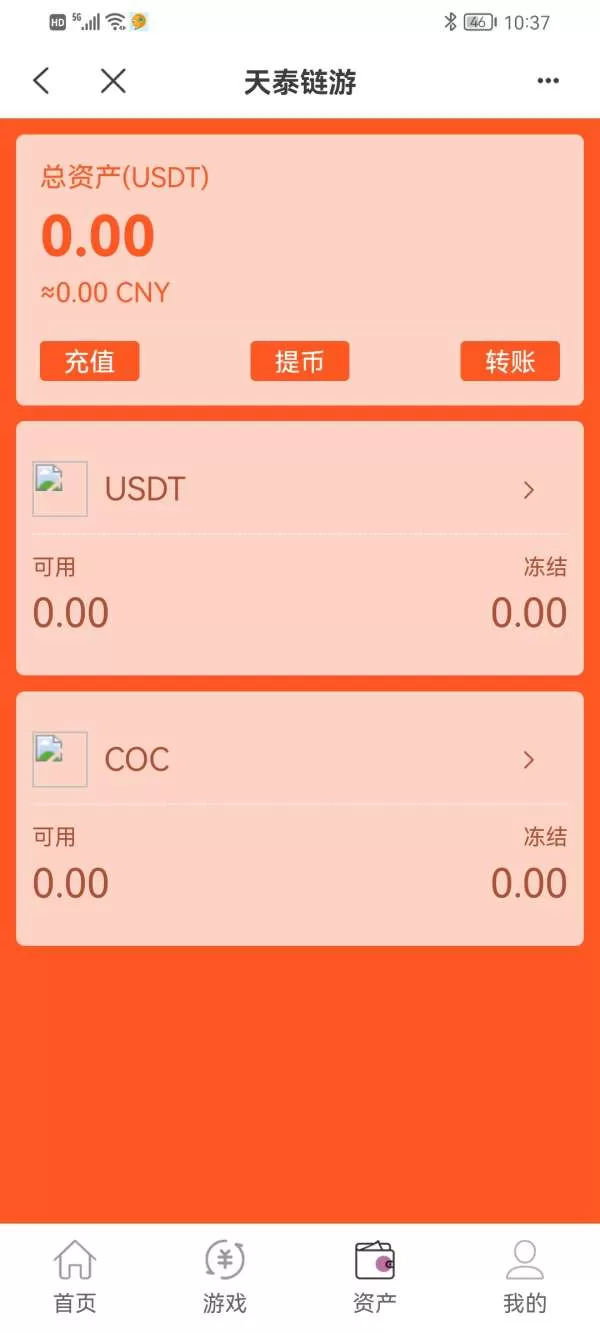The width and height of the screenshot is (600, 1333).
Task: Switch to the 我的 tab
Action: [x=525, y=1277]
